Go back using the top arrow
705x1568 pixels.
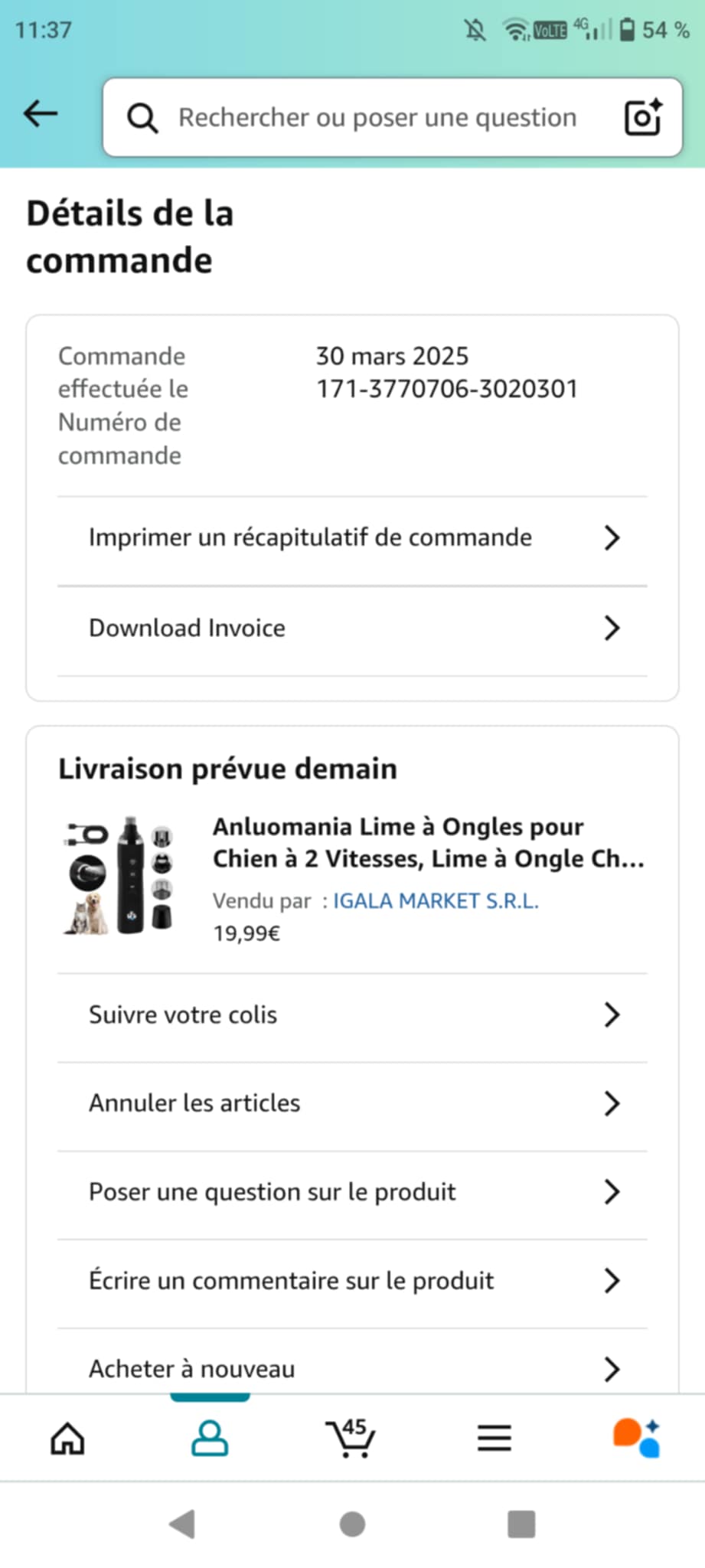(x=41, y=115)
